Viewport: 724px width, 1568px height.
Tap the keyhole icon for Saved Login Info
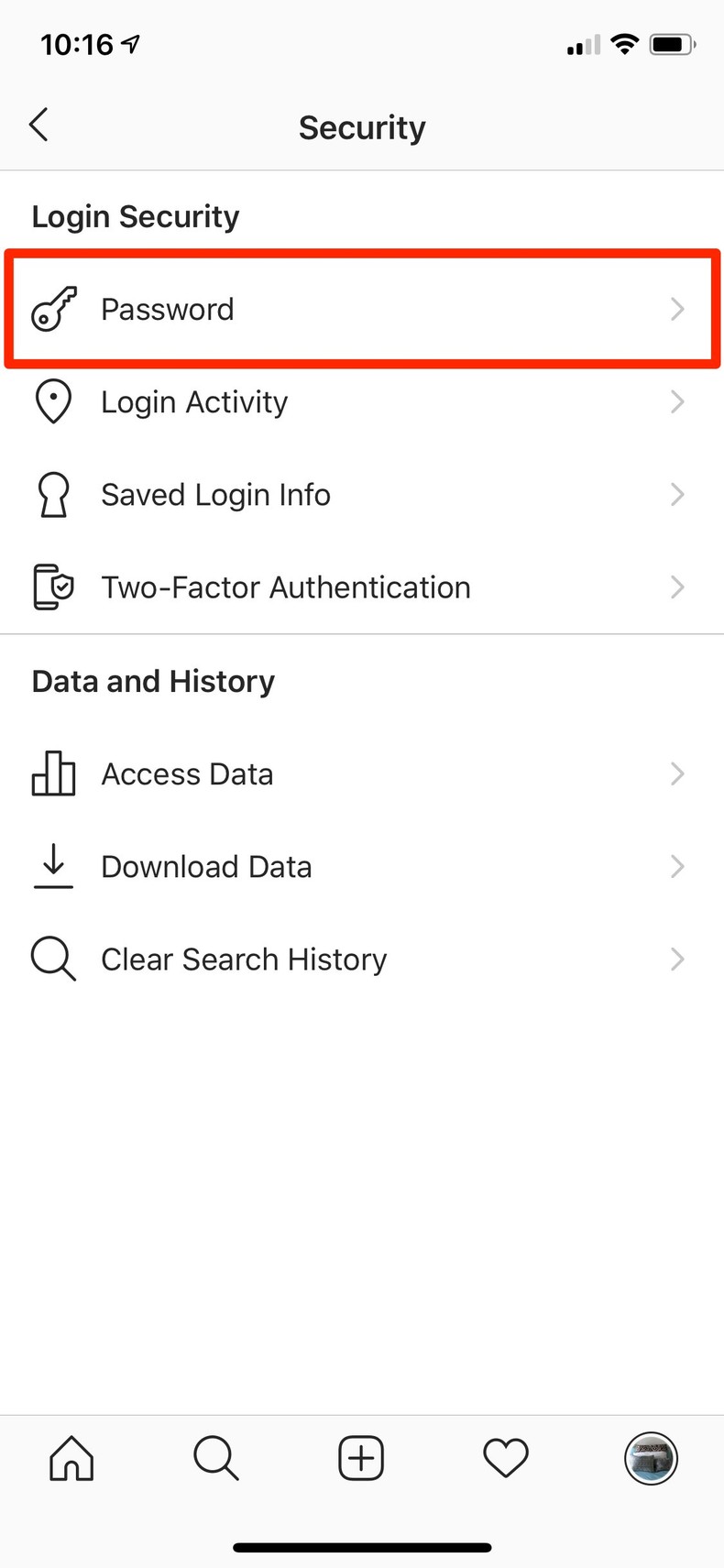(x=53, y=495)
